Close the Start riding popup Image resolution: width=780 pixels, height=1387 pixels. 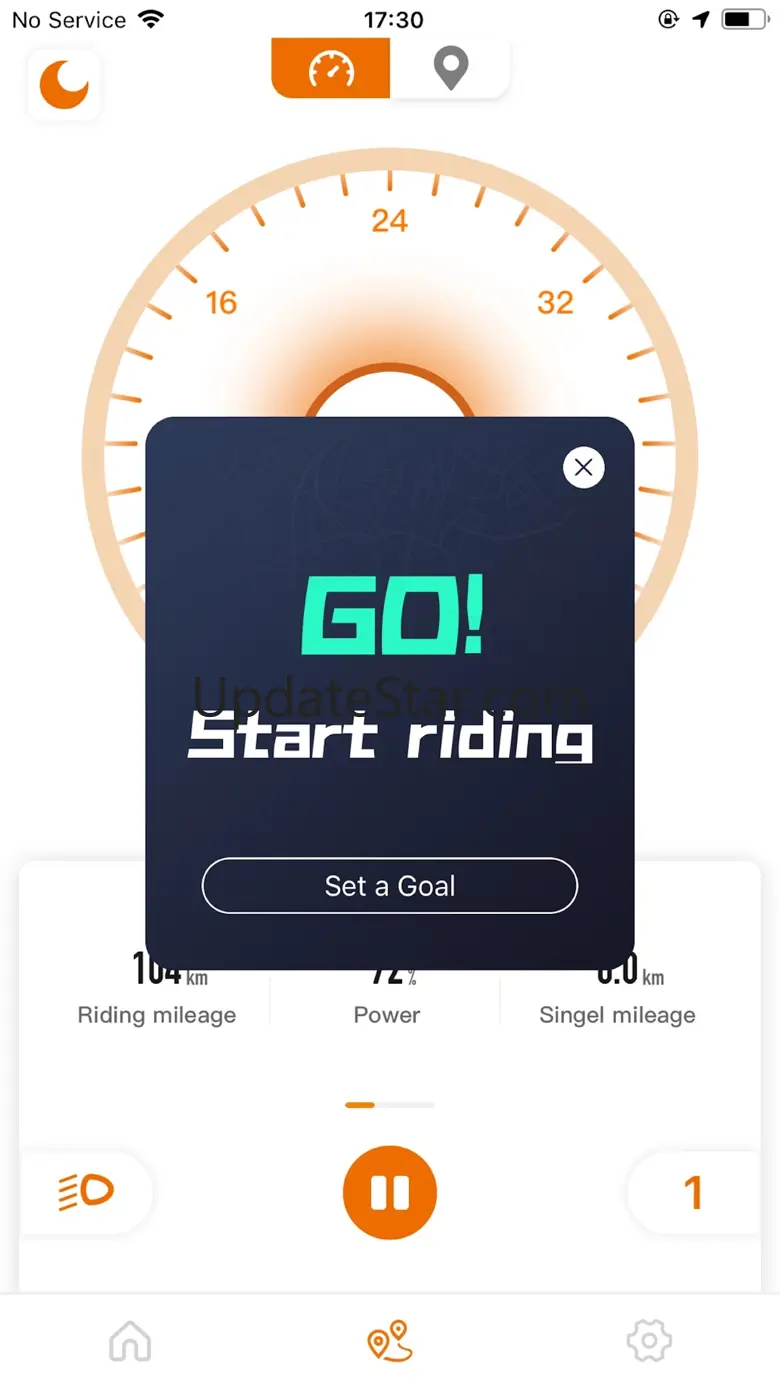point(584,467)
